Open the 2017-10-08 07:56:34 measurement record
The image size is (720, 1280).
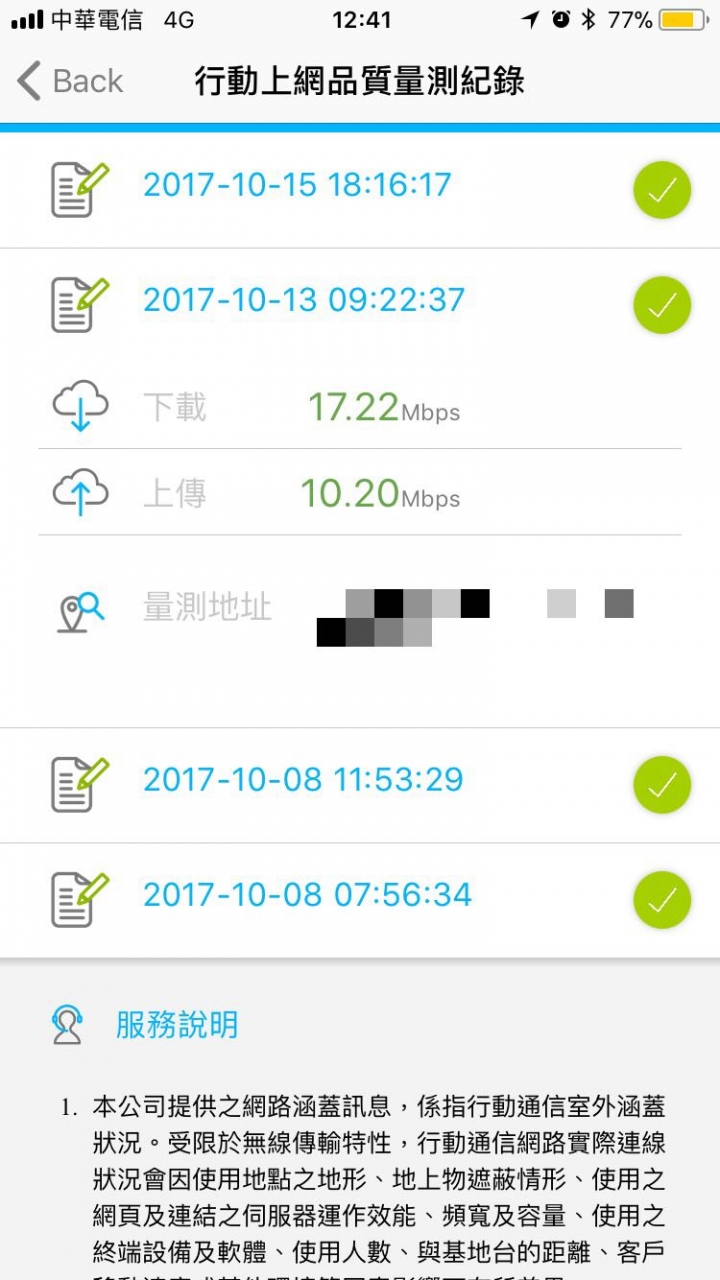(360, 900)
